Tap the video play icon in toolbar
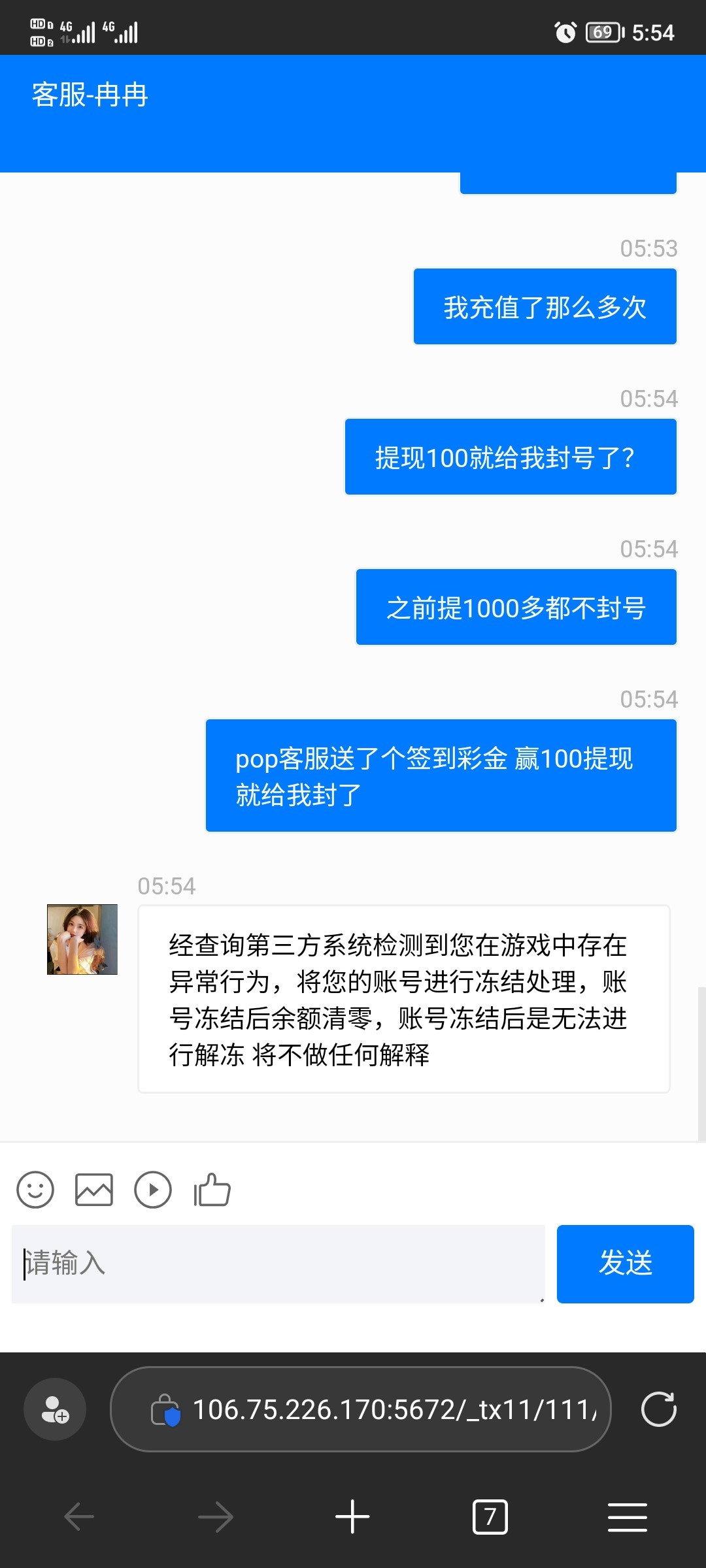 [x=153, y=1190]
